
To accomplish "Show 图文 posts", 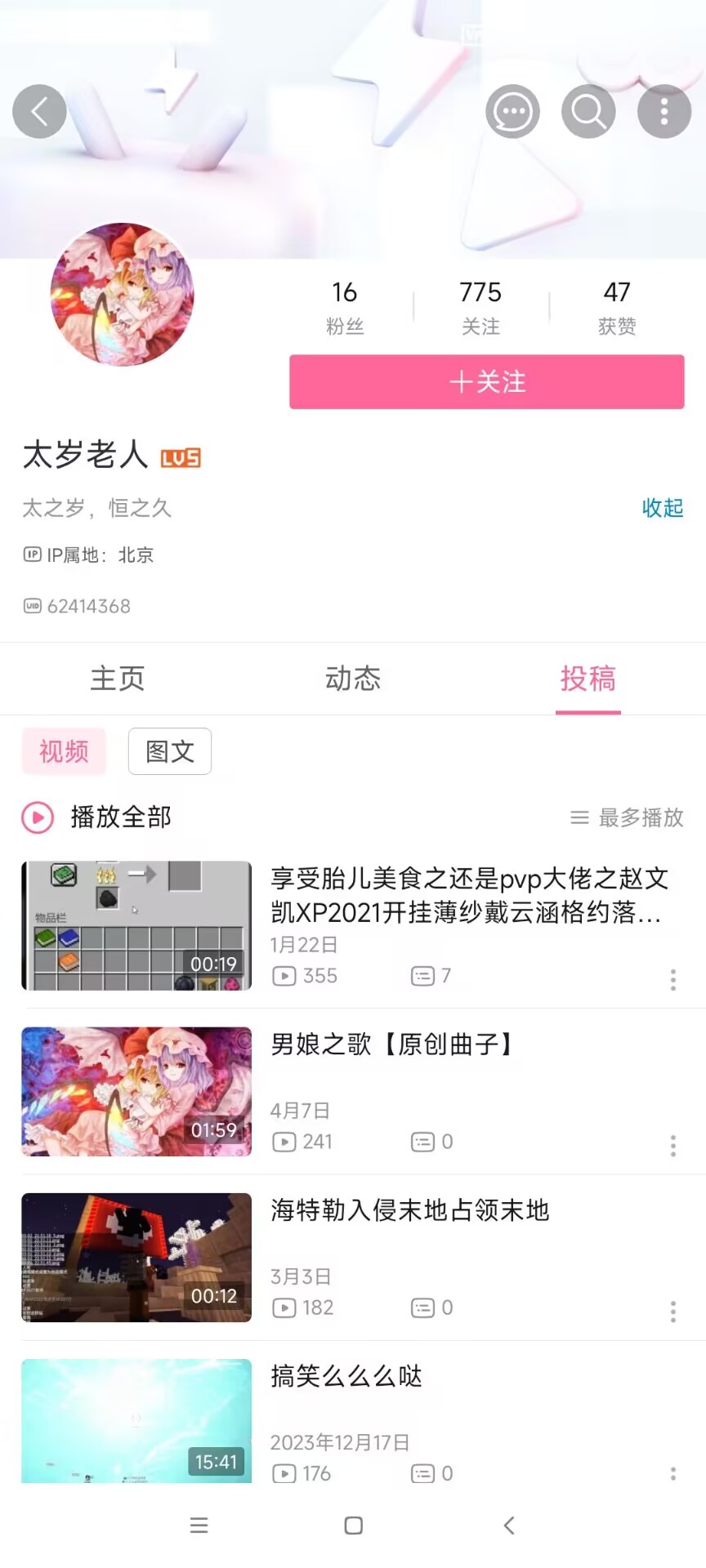I will pyautogui.click(x=170, y=751).
